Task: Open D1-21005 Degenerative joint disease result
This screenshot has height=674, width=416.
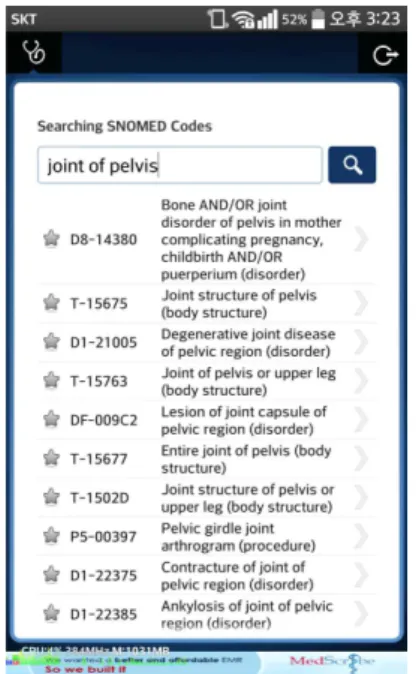Action: pyautogui.click(x=206, y=342)
